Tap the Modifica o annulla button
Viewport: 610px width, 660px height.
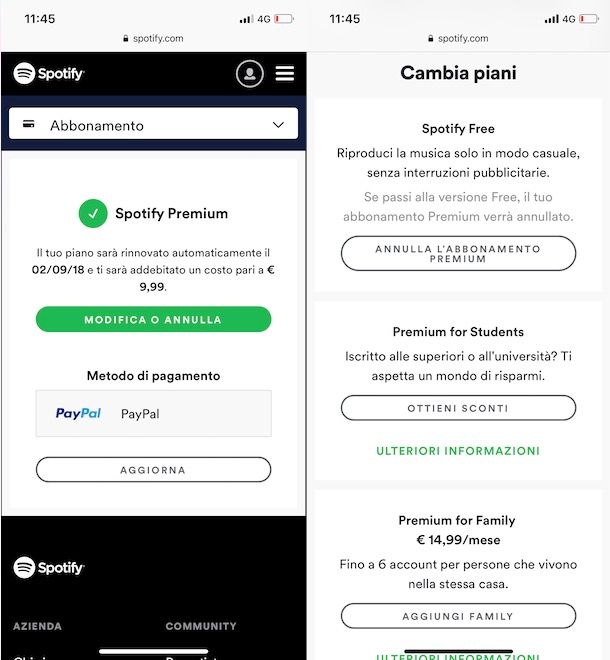pos(153,320)
